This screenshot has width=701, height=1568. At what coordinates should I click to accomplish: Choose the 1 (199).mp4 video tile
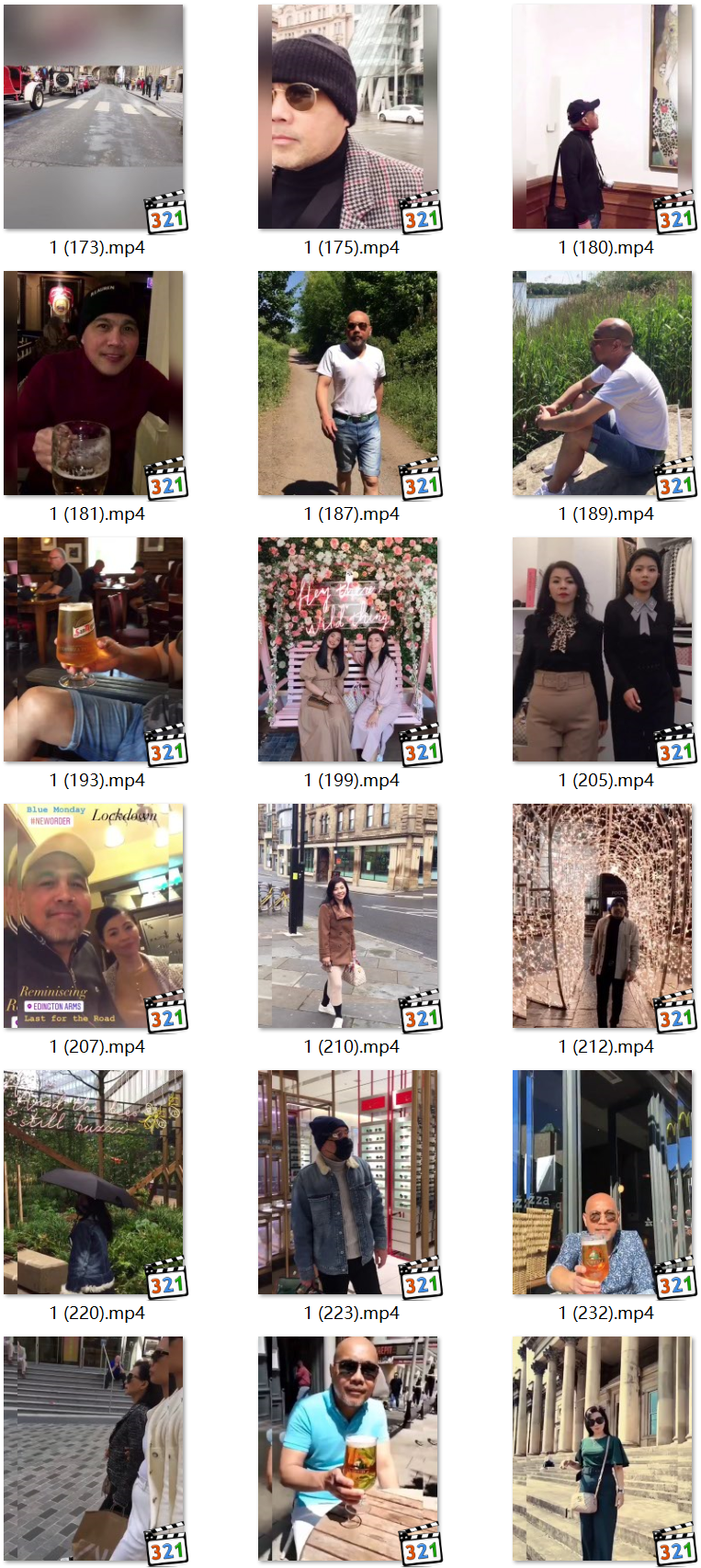tap(348, 650)
